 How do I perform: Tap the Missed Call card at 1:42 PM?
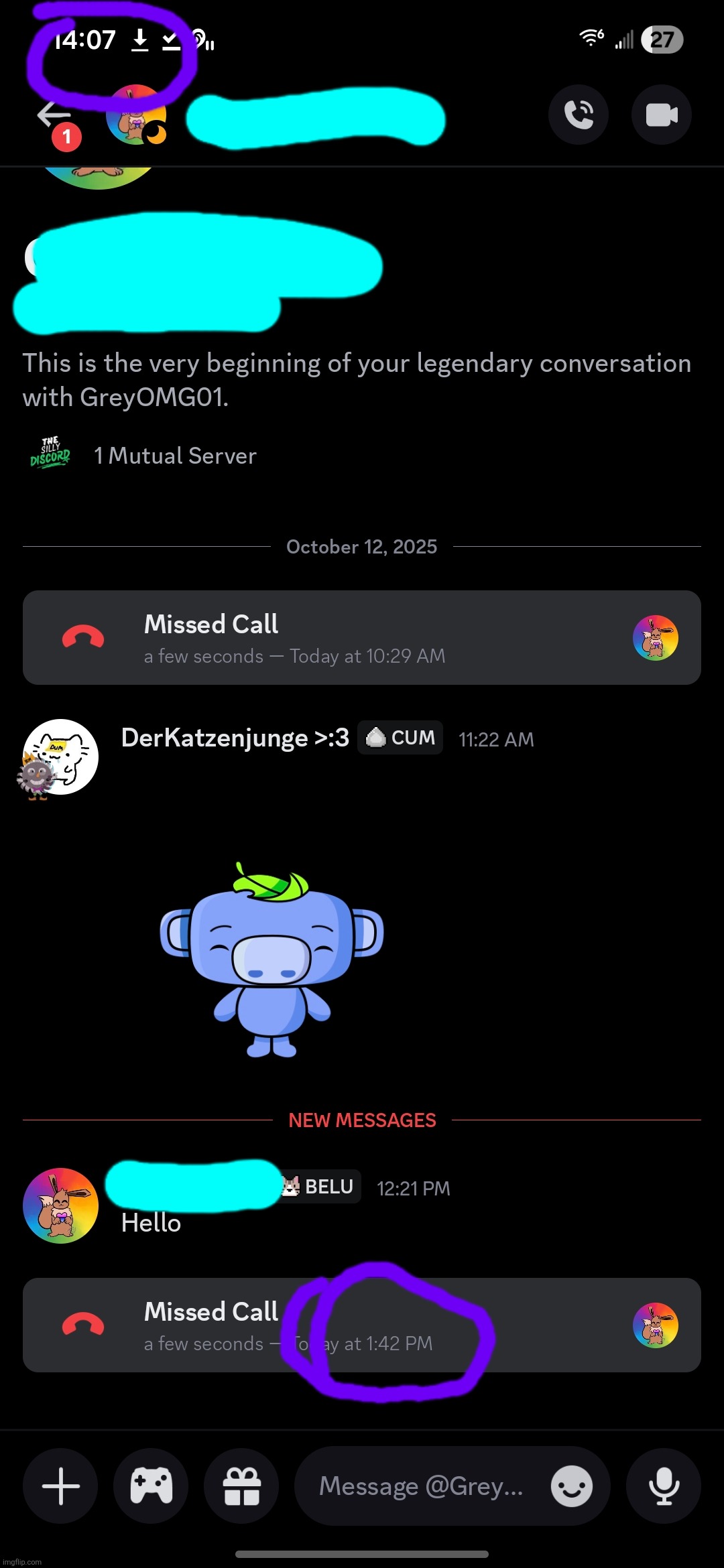click(x=362, y=1325)
